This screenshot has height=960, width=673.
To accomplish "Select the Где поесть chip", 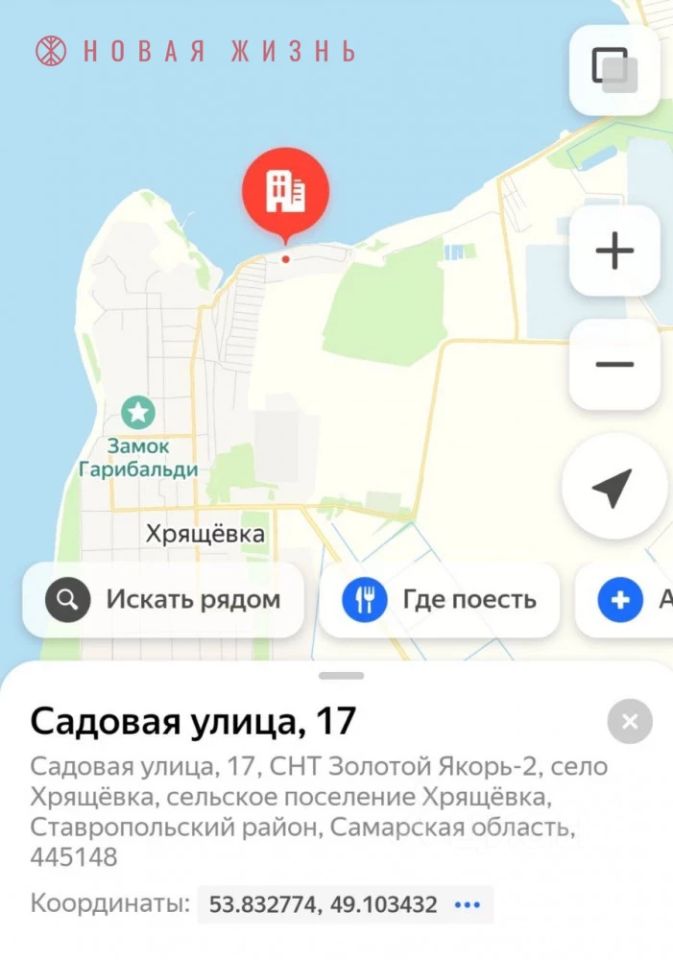I will point(440,600).
